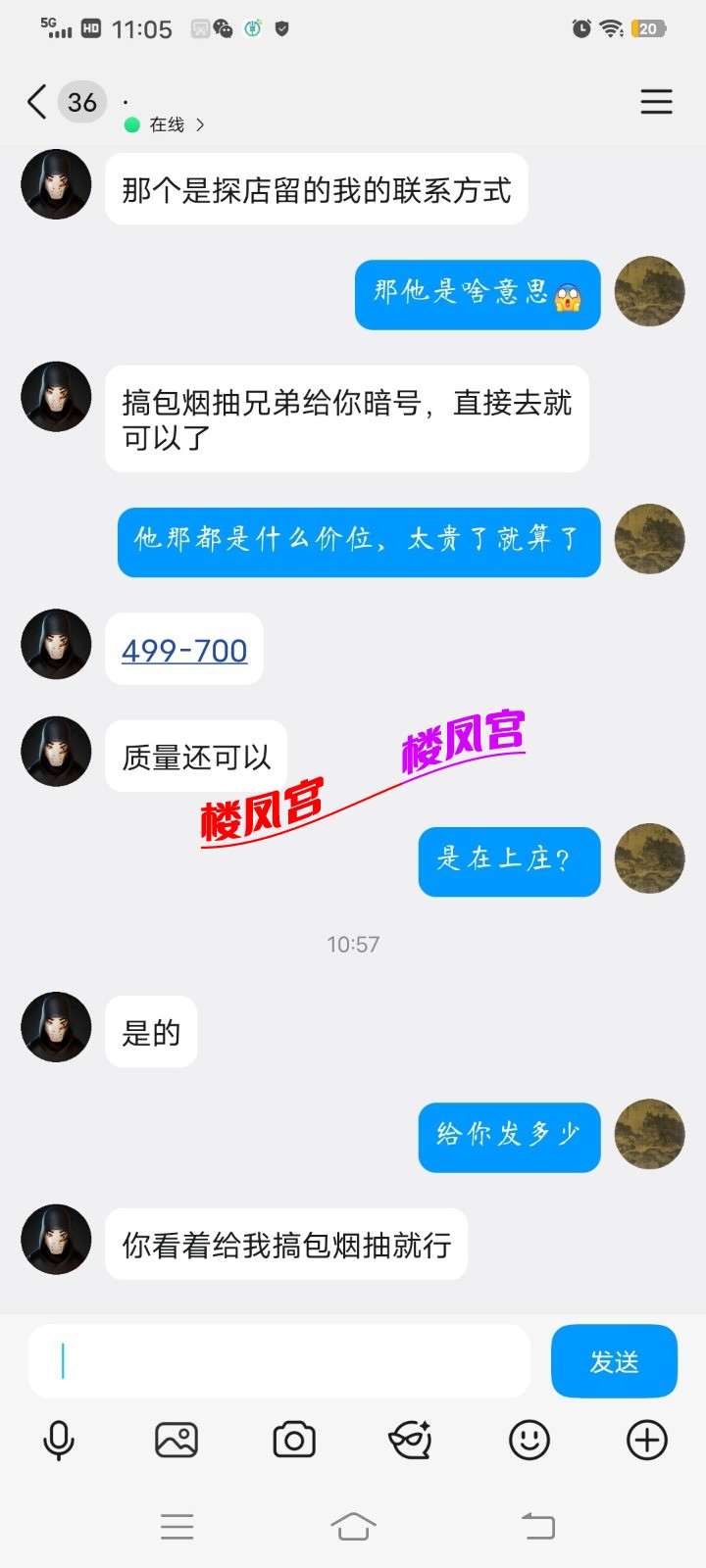View the contact's online status details
The width and height of the screenshot is (706, 1568).
[169, 124]
